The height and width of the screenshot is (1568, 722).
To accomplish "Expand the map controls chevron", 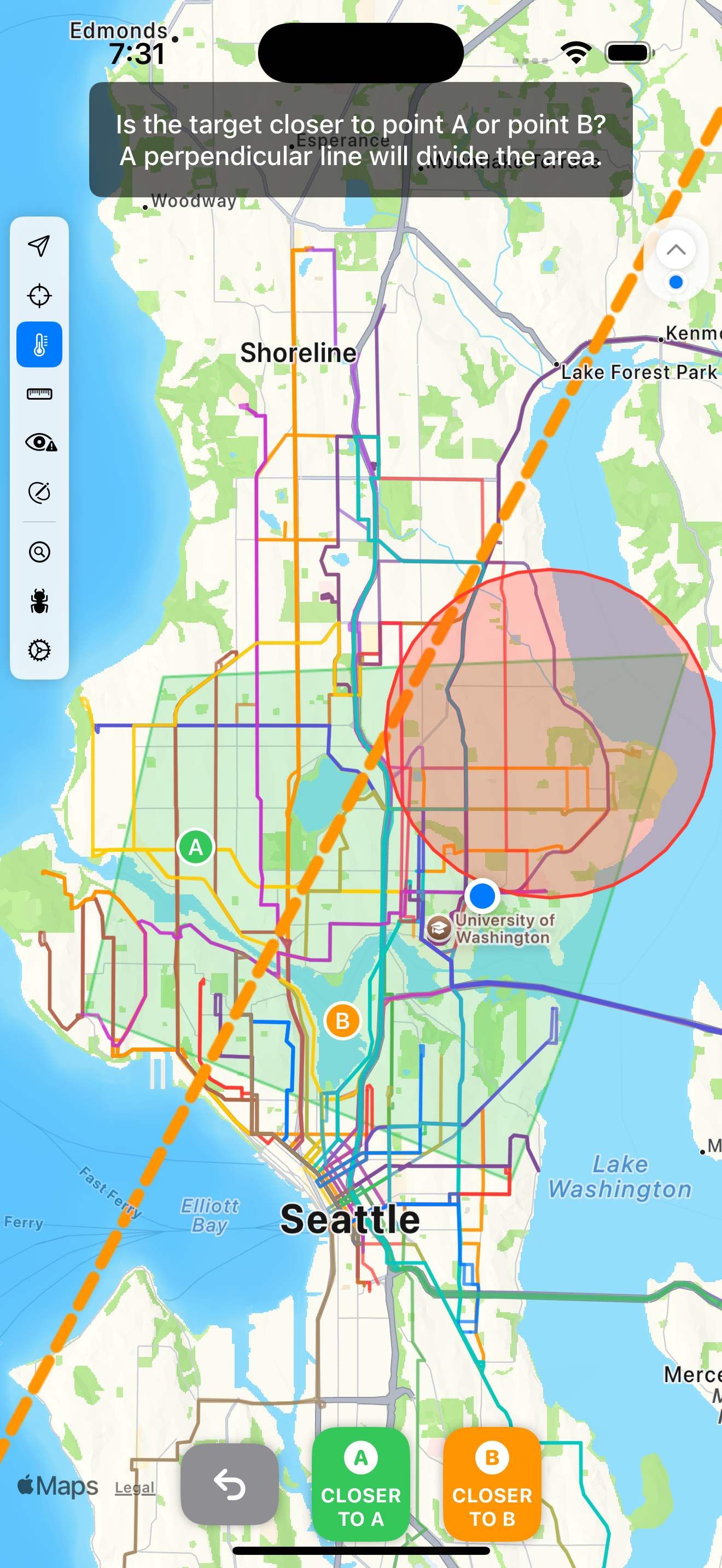I will click(x=676, y=249).
